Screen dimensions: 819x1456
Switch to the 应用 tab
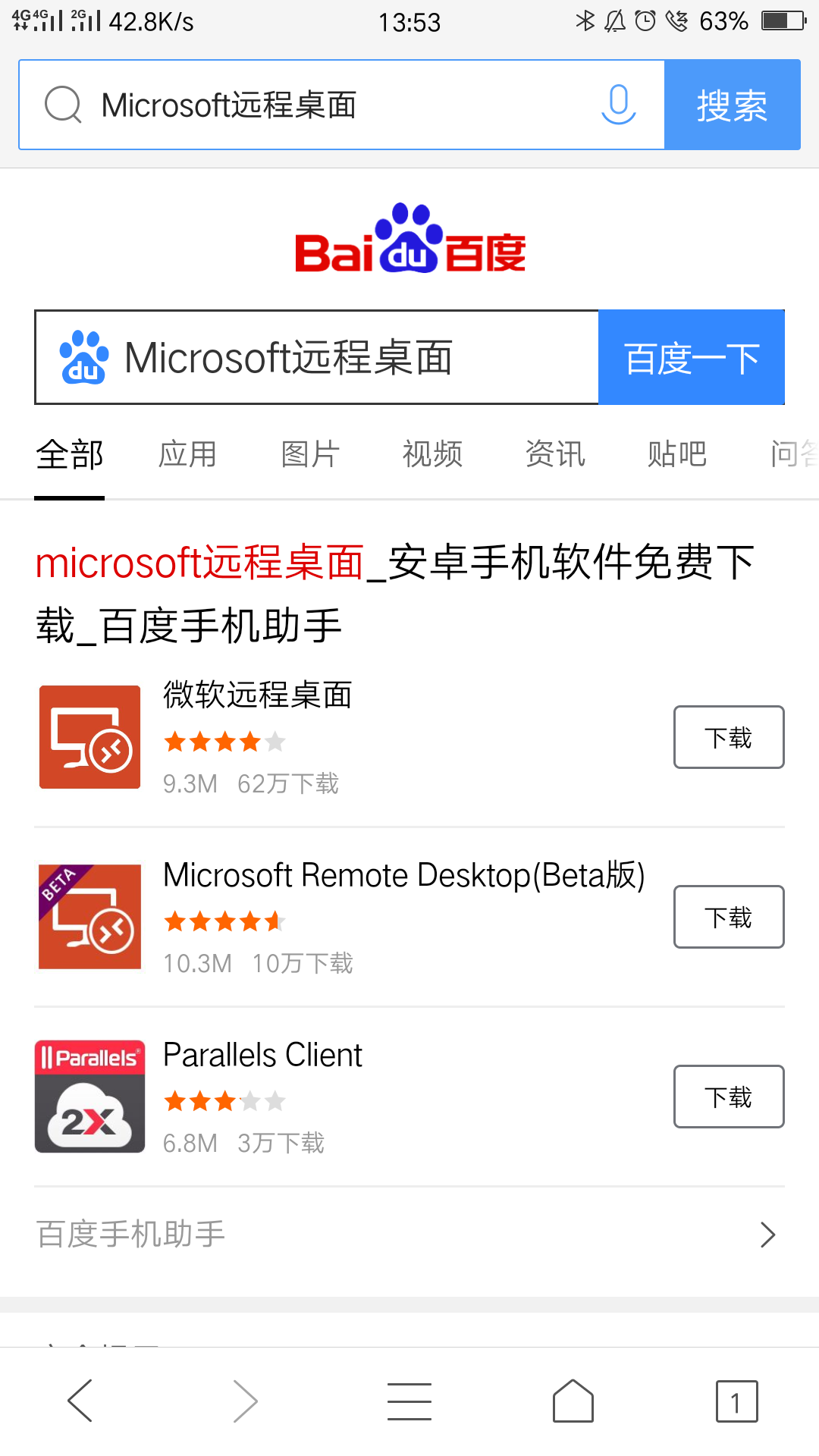[x=187, y=454]
